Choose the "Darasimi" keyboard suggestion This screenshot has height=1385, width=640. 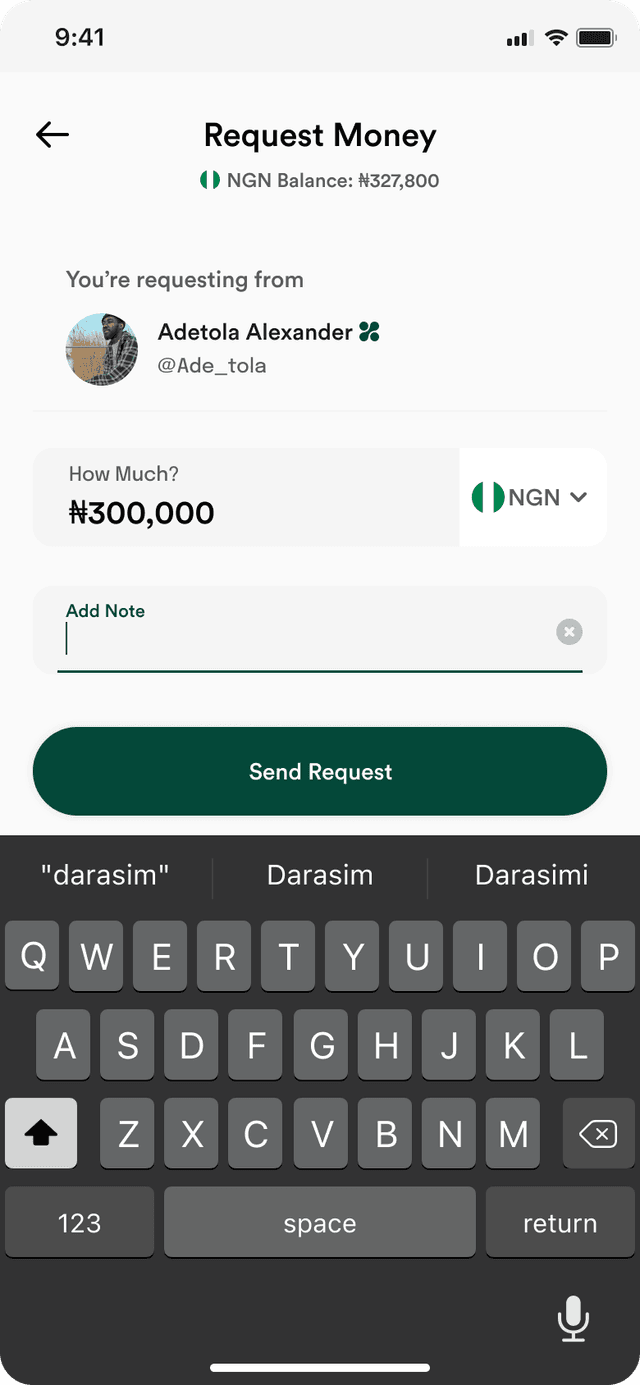coord(531,875)
